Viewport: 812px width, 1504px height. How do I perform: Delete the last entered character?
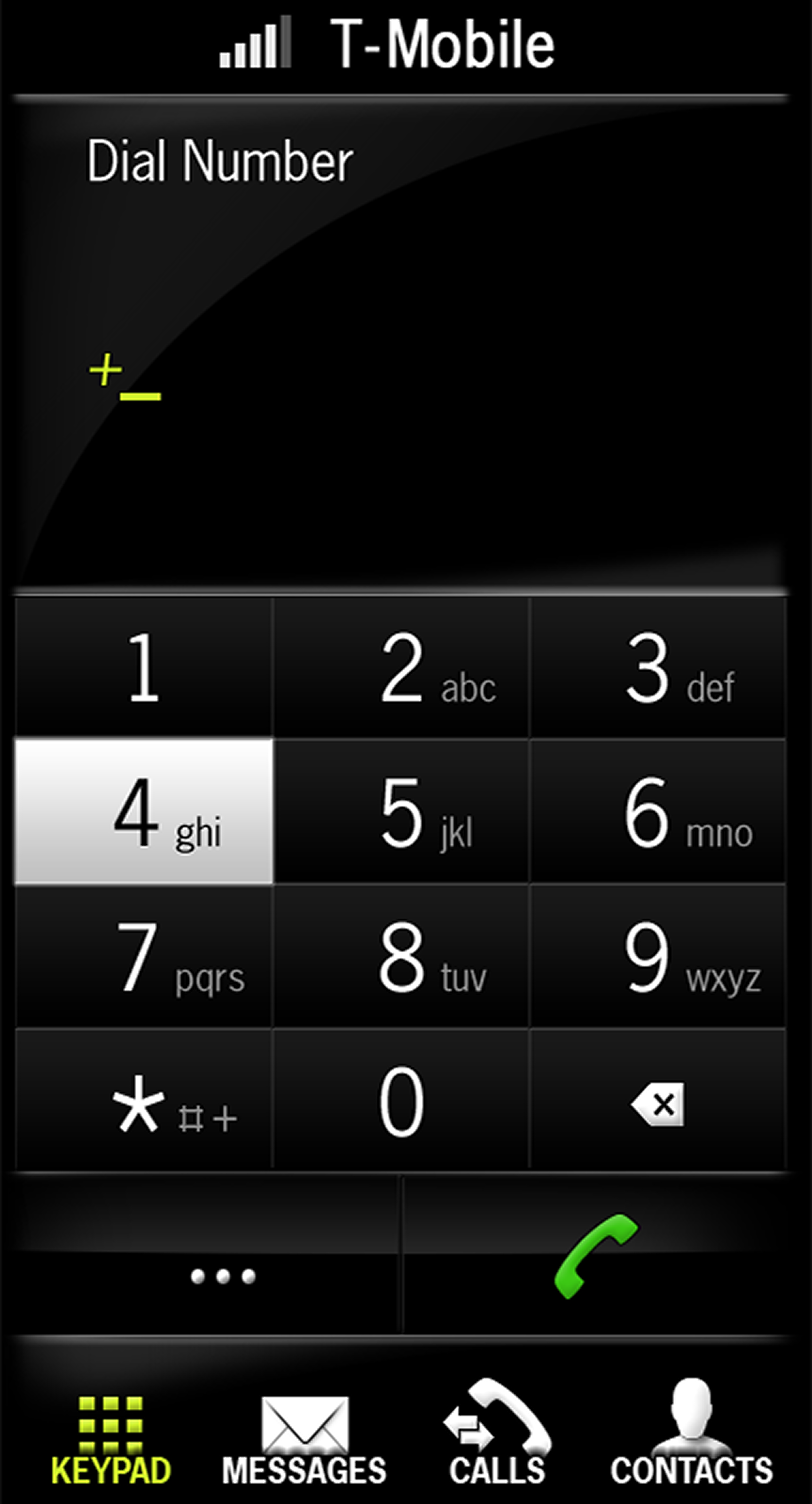tap(658, 1100)
